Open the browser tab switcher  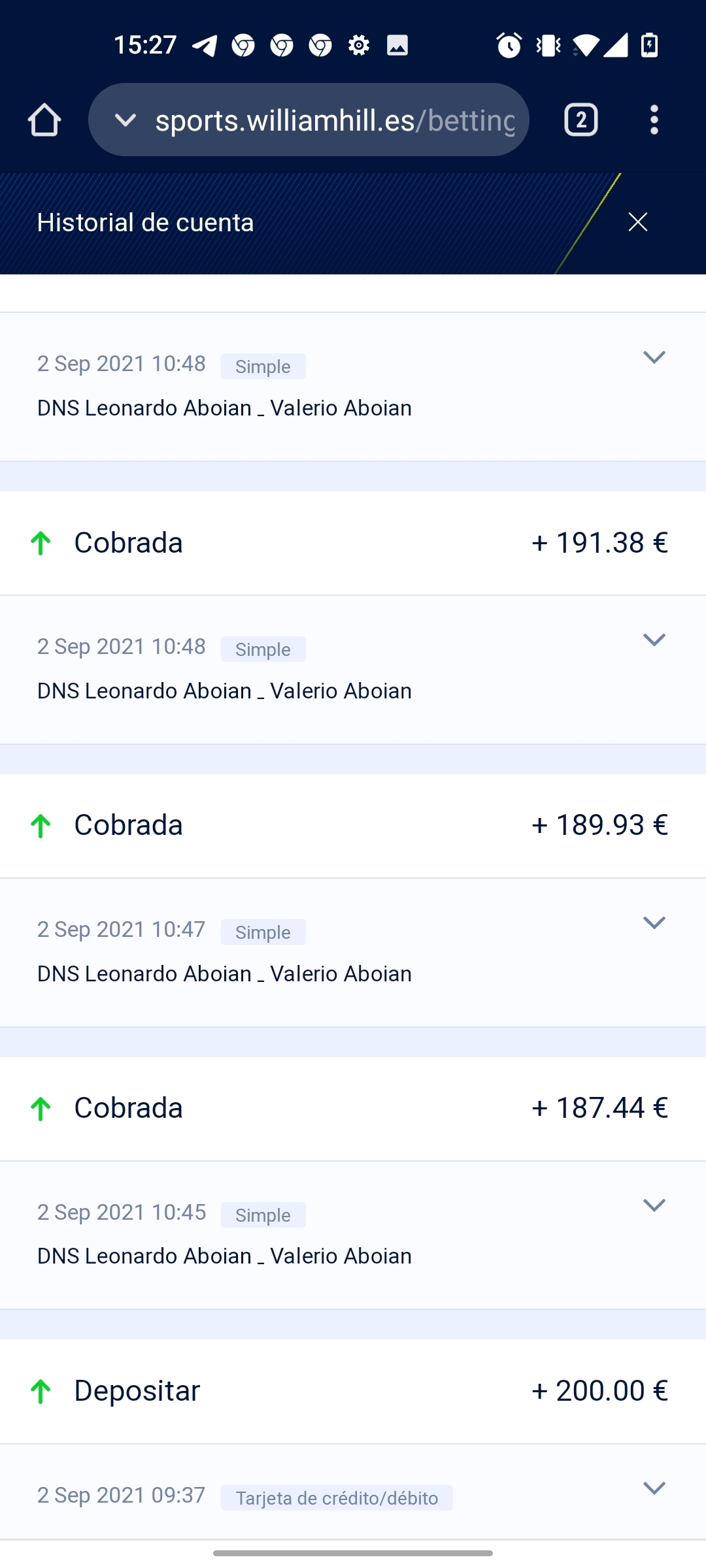[580, 120]
